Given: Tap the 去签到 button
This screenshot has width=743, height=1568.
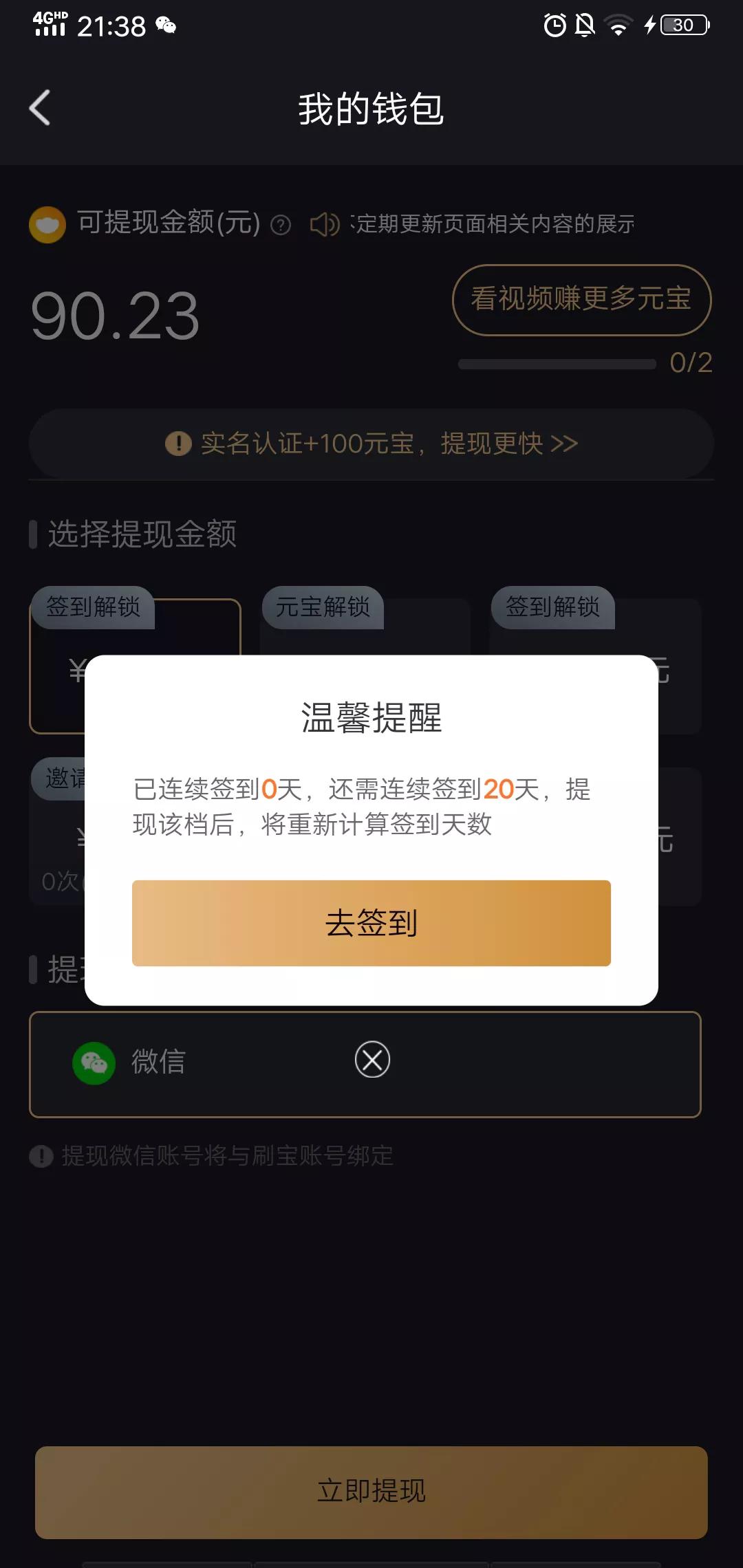Looking at the screenshot, I should pos(371,922).
